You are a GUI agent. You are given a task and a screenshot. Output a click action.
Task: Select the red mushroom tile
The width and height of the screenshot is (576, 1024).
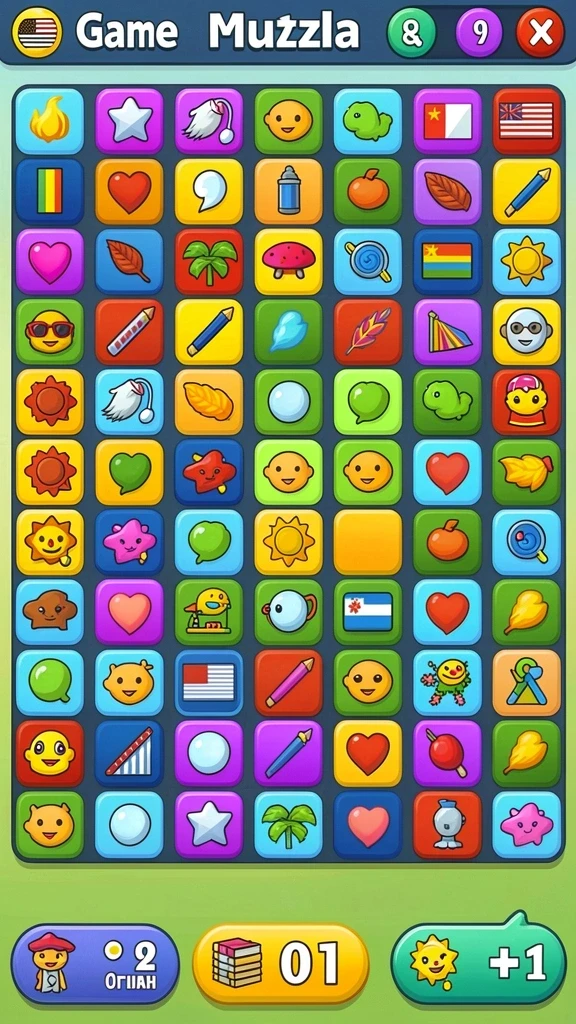point(288,261)
